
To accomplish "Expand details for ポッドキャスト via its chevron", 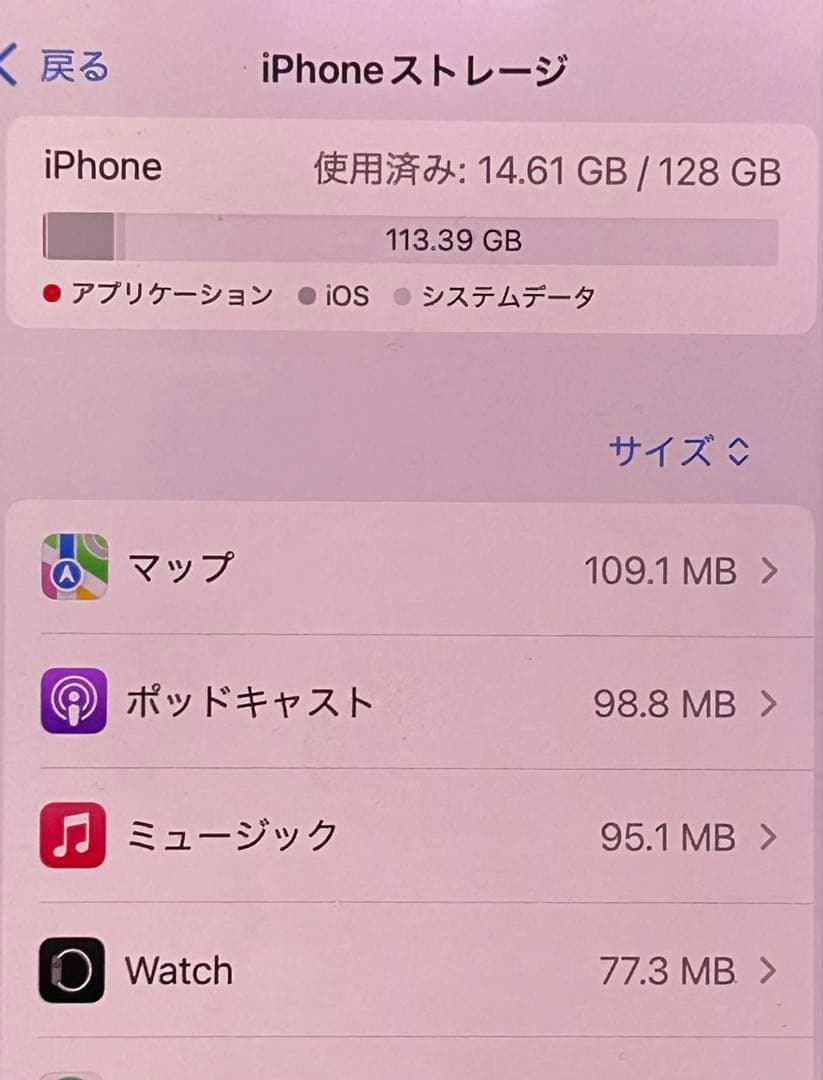I will point(768,702).
